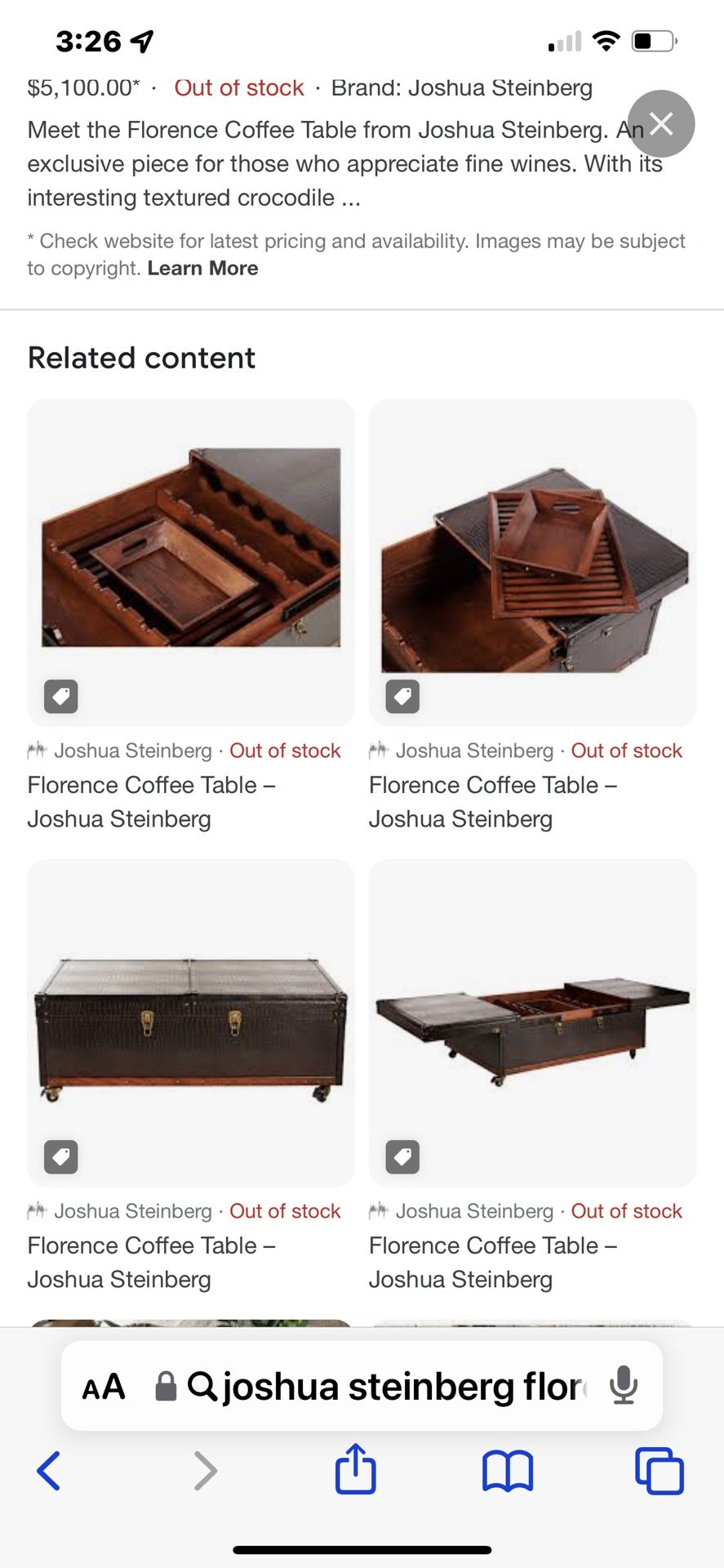Open the related image showing the open wine rack interior

(x=191, y=563)
